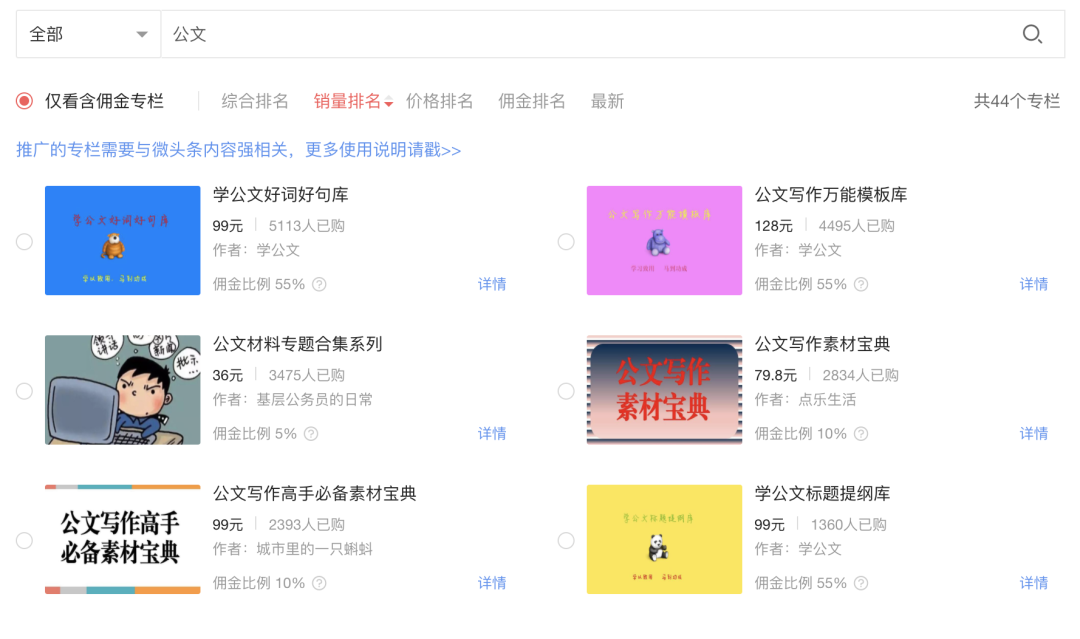Open 详情 for 学公文标题提纲库
Viewport: 1080px width, 639px height.
coord(1034,582)
